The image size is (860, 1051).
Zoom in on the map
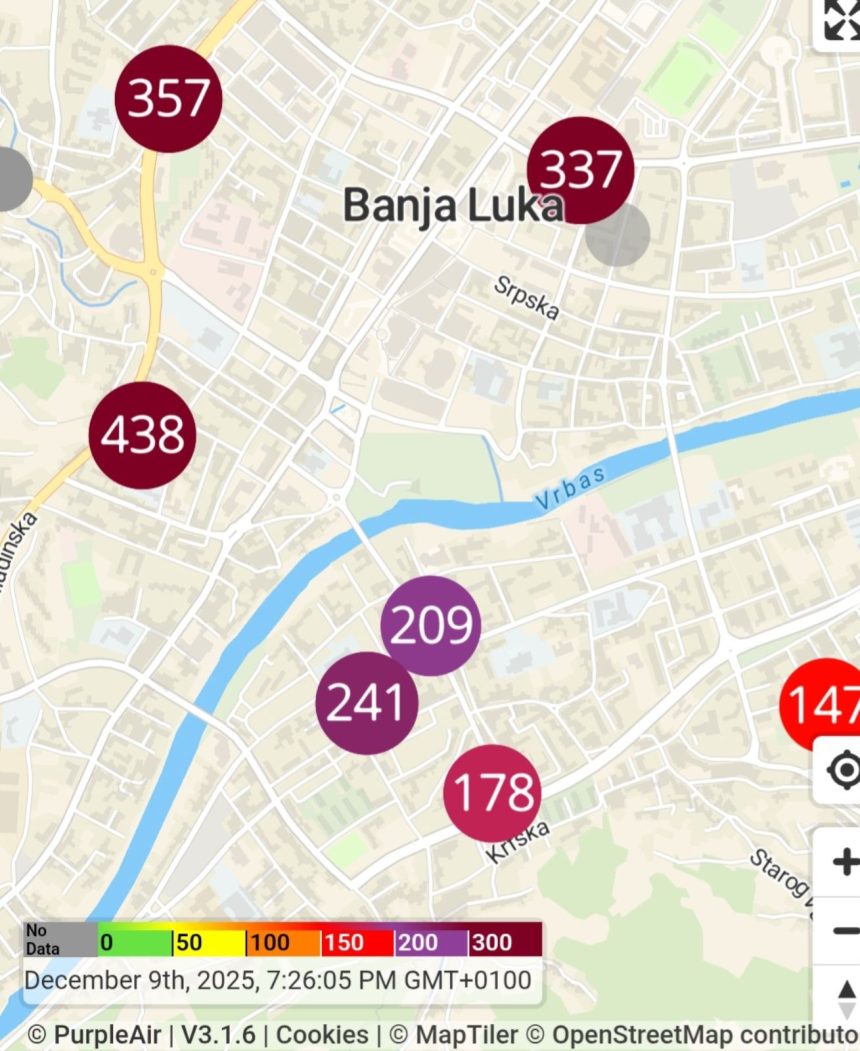coord(843,861)
